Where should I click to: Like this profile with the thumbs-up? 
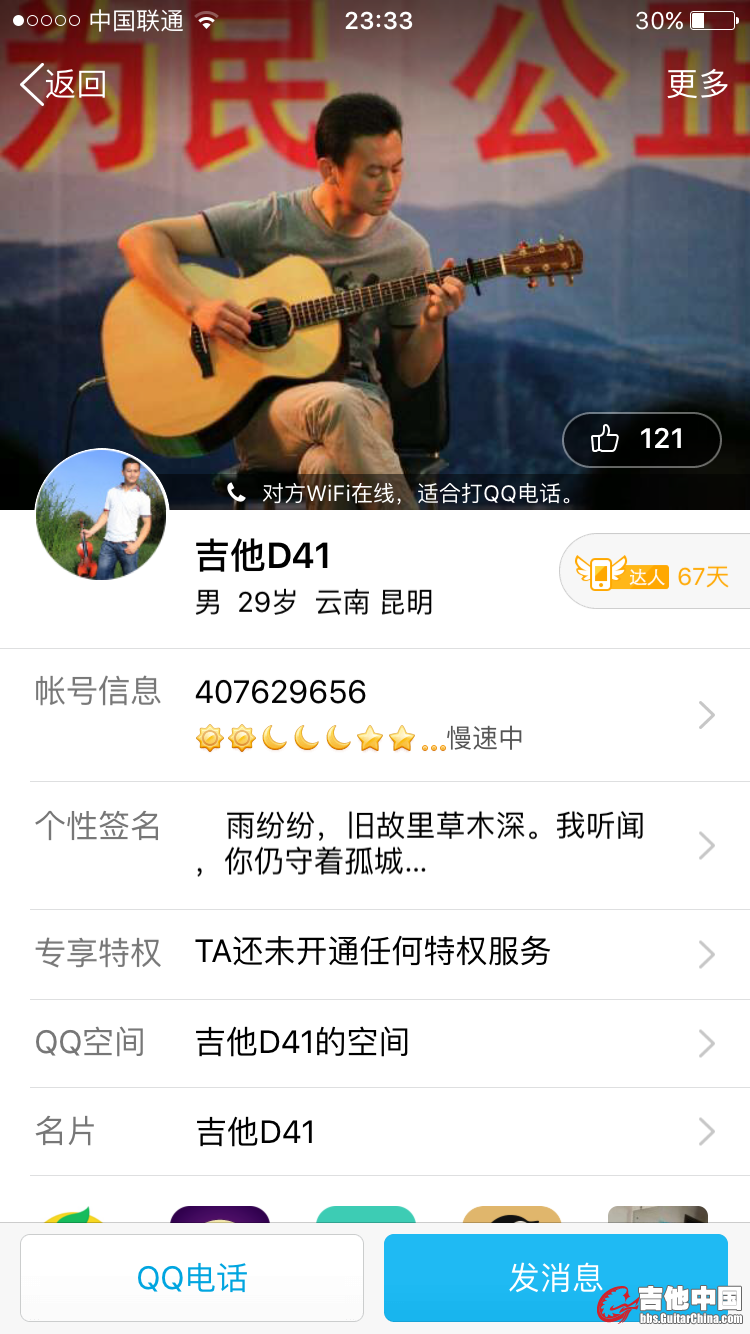(x=641, y=439)
